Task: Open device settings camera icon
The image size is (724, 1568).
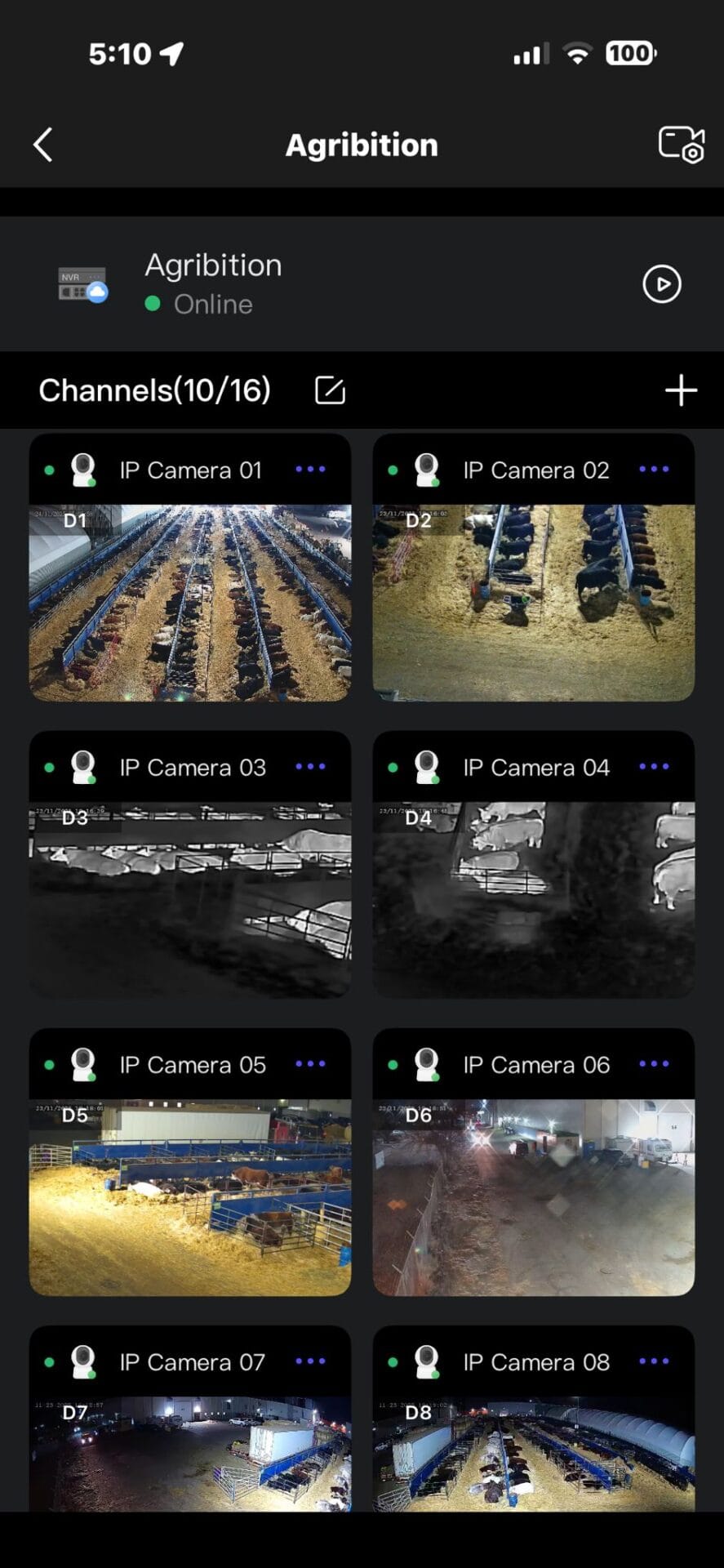Action: (x=681, y=145)
